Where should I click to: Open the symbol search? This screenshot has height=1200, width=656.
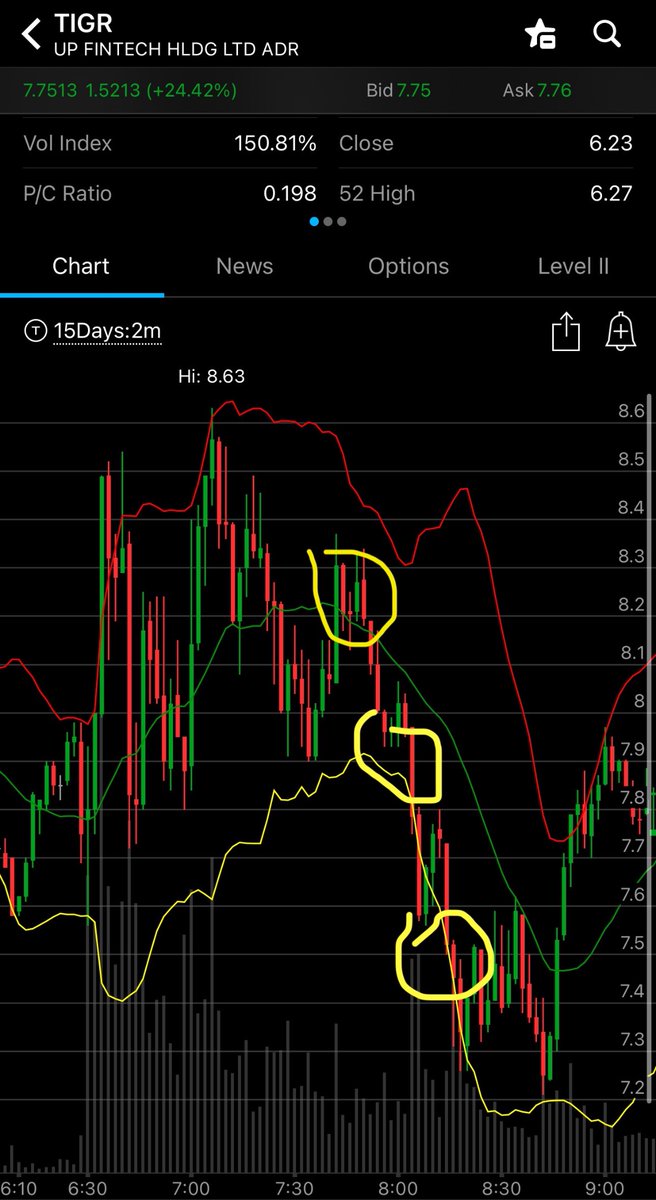pyautogui.click(x=607, y=34)
